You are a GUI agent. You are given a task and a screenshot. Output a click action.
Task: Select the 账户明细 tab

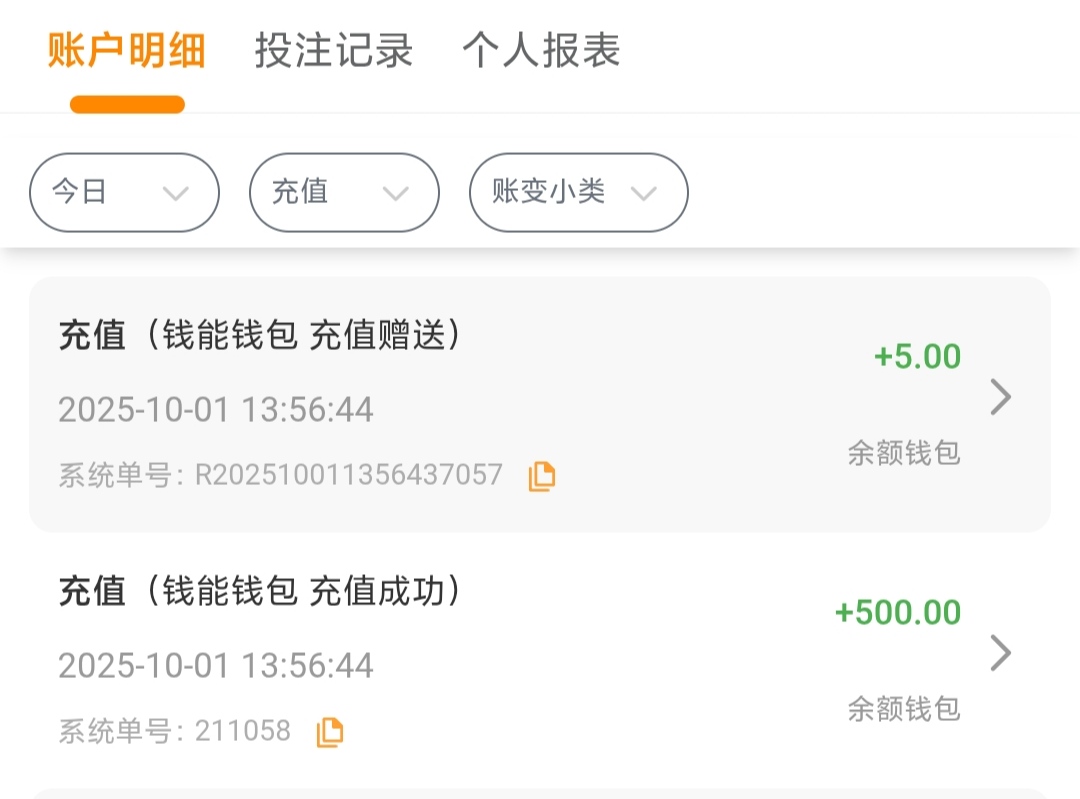coord(127,51)
